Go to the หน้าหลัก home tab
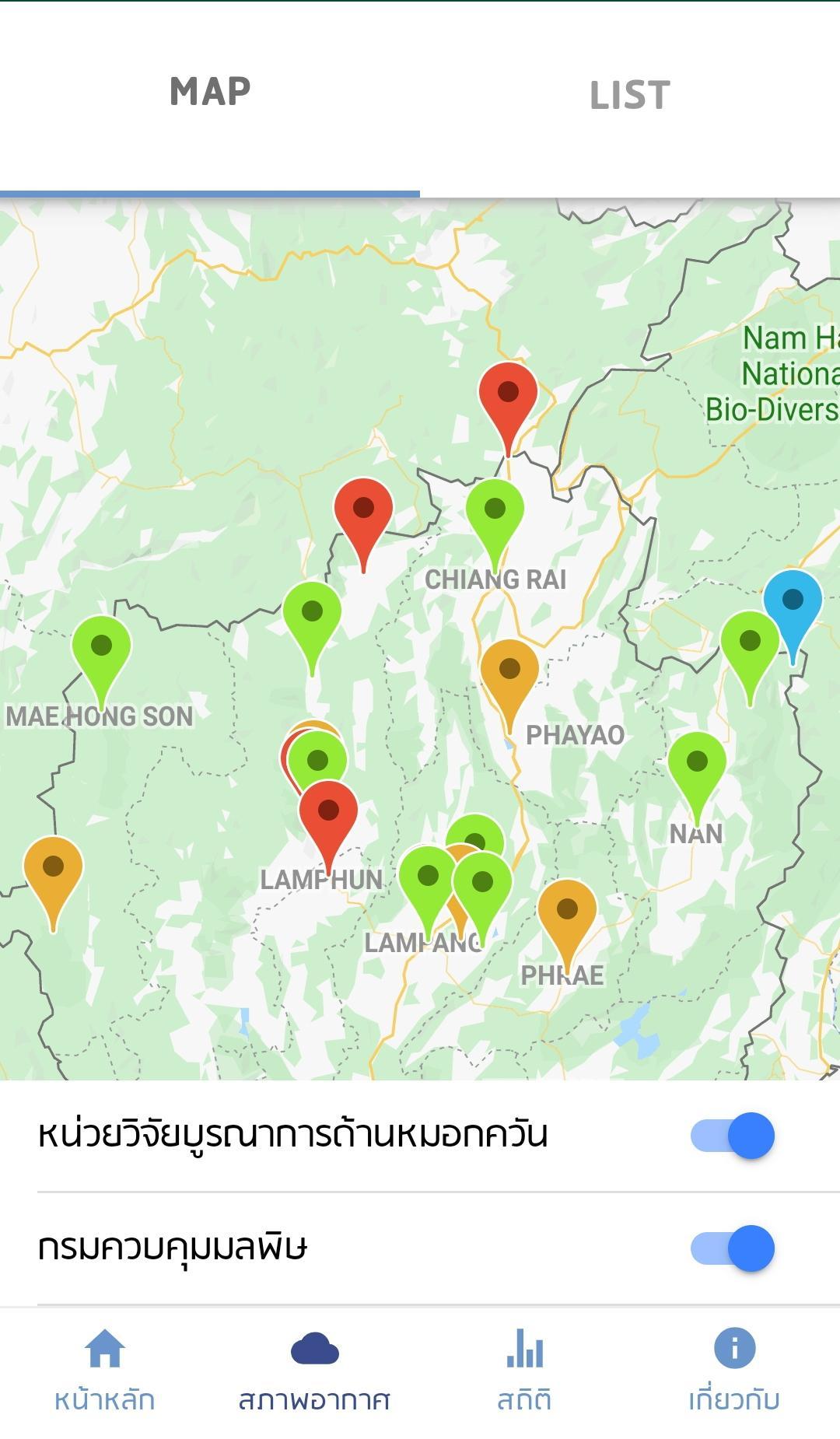840x1439 pixels. click(x=105, y=1369)
